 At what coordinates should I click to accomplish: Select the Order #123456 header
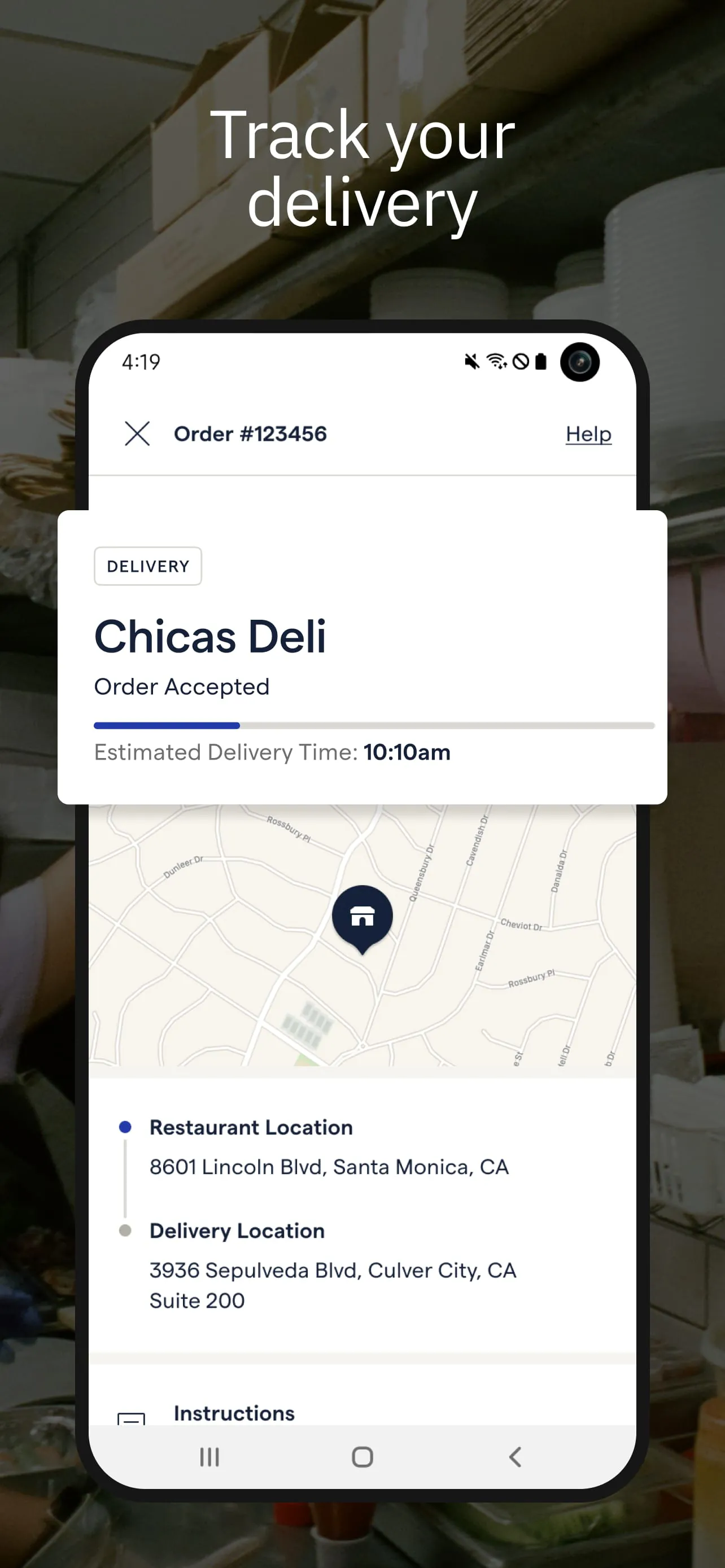[251, 433]
